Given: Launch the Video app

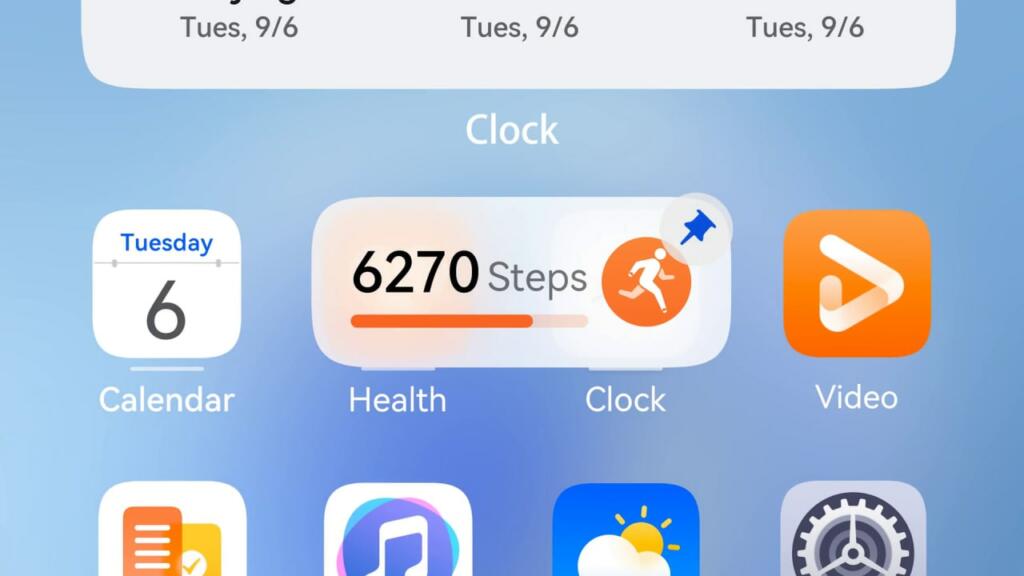Looking at the screenshot, I should [856, 284].
